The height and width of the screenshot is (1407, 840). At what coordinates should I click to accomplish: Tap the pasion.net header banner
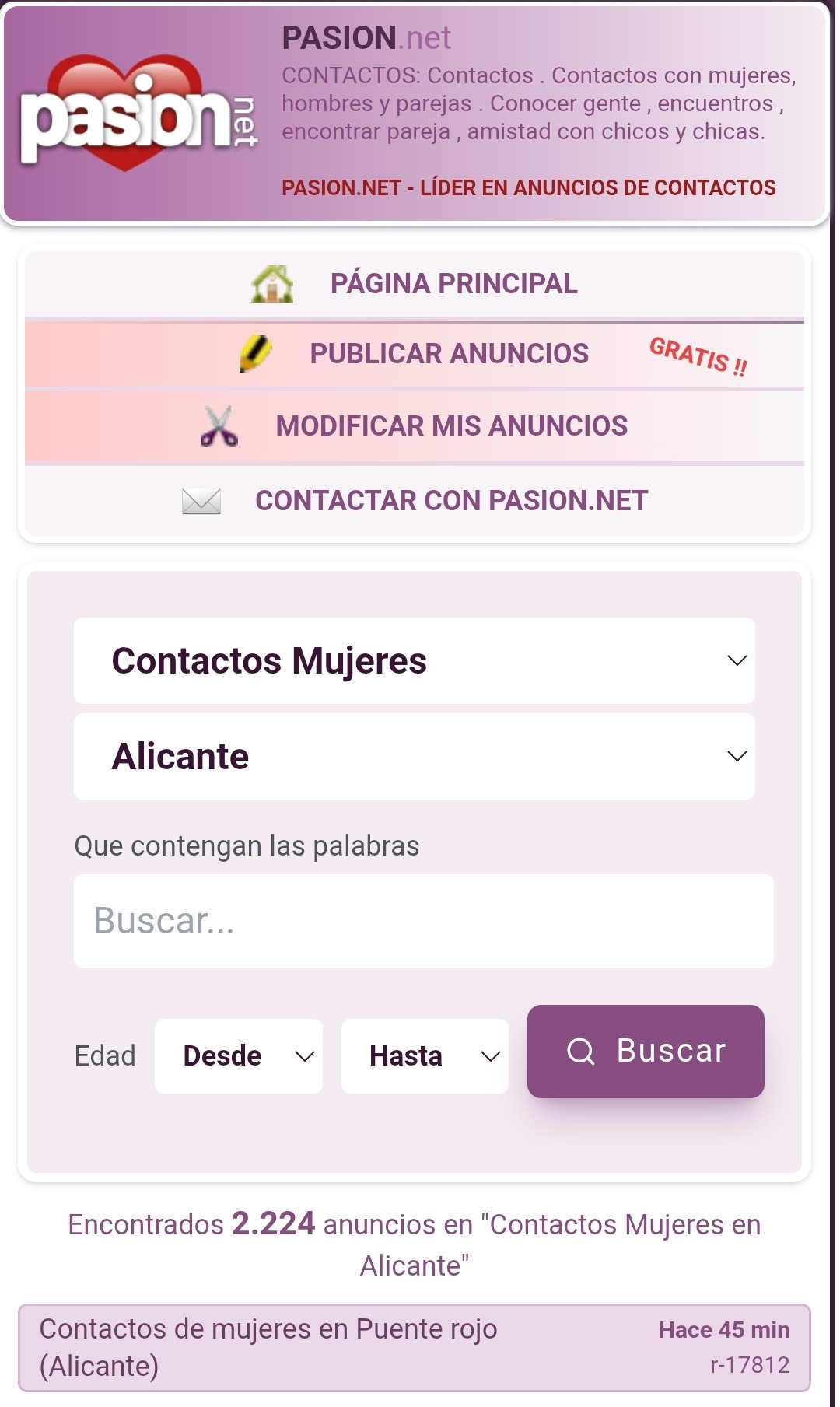click(x=415, y=114)
